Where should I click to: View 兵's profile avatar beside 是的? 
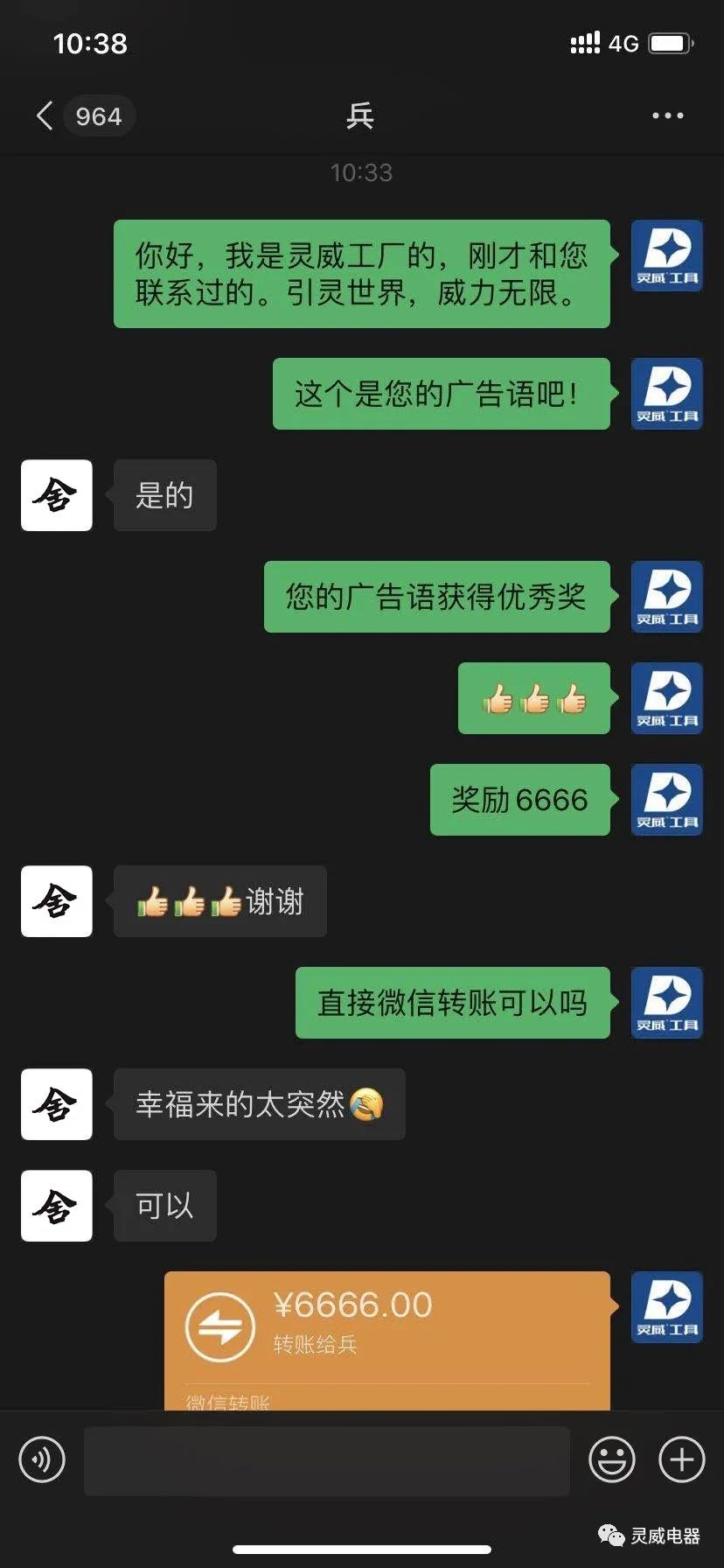click(x=57, y=495)
